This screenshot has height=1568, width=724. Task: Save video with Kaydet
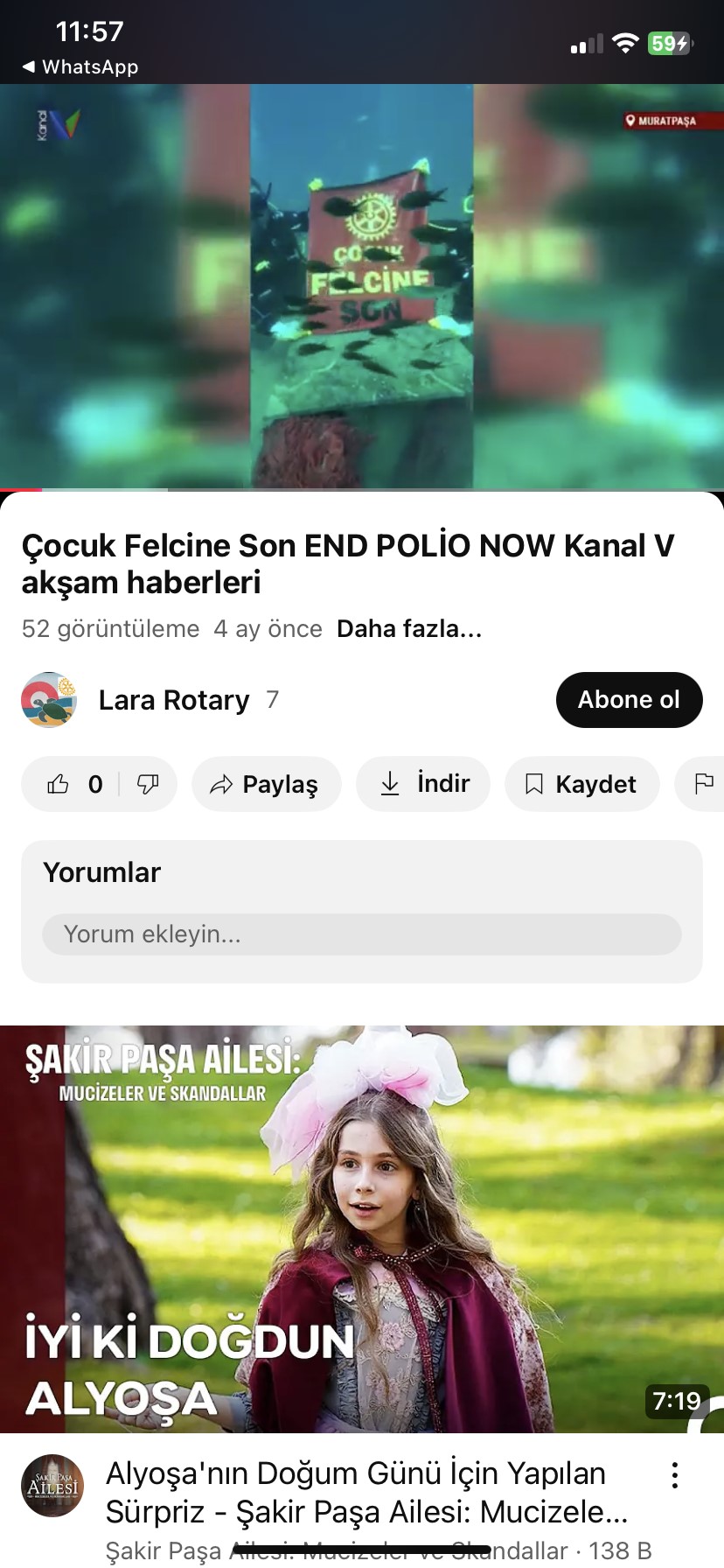581,784
